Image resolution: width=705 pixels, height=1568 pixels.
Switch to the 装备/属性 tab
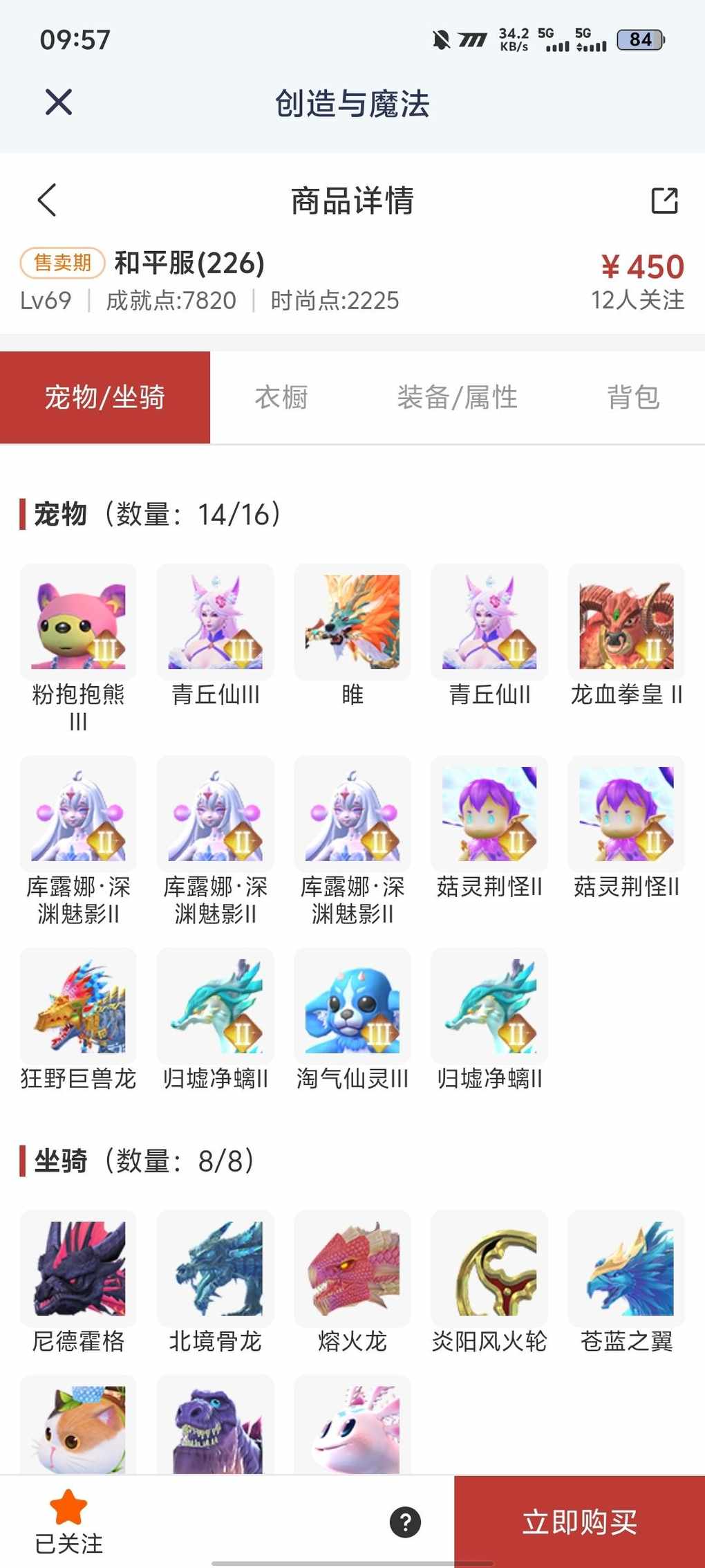tap(457, 398)
